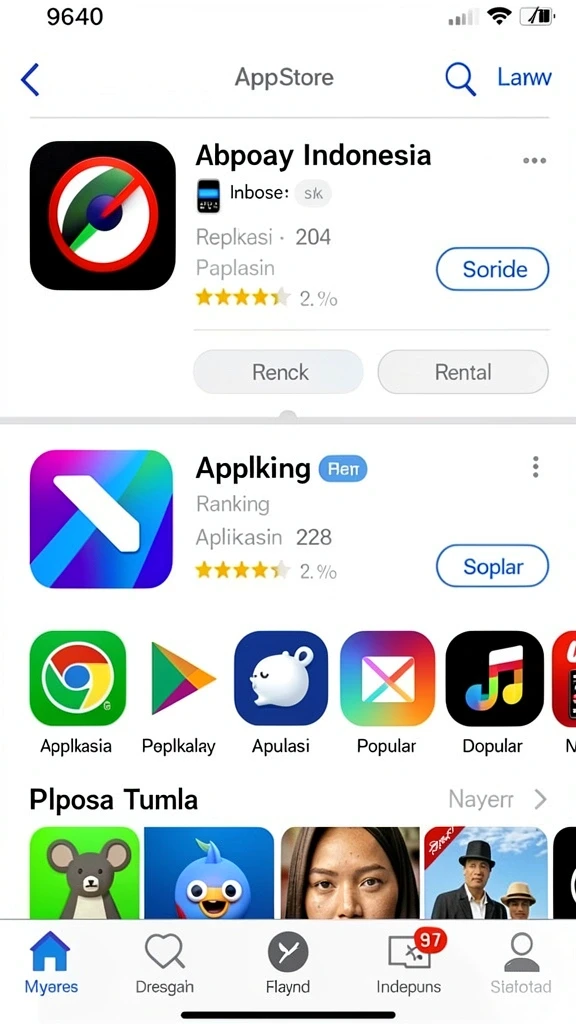Switch to the Flaynd tab
Screen dimensions: 576x1024
[x=288, y=962]
